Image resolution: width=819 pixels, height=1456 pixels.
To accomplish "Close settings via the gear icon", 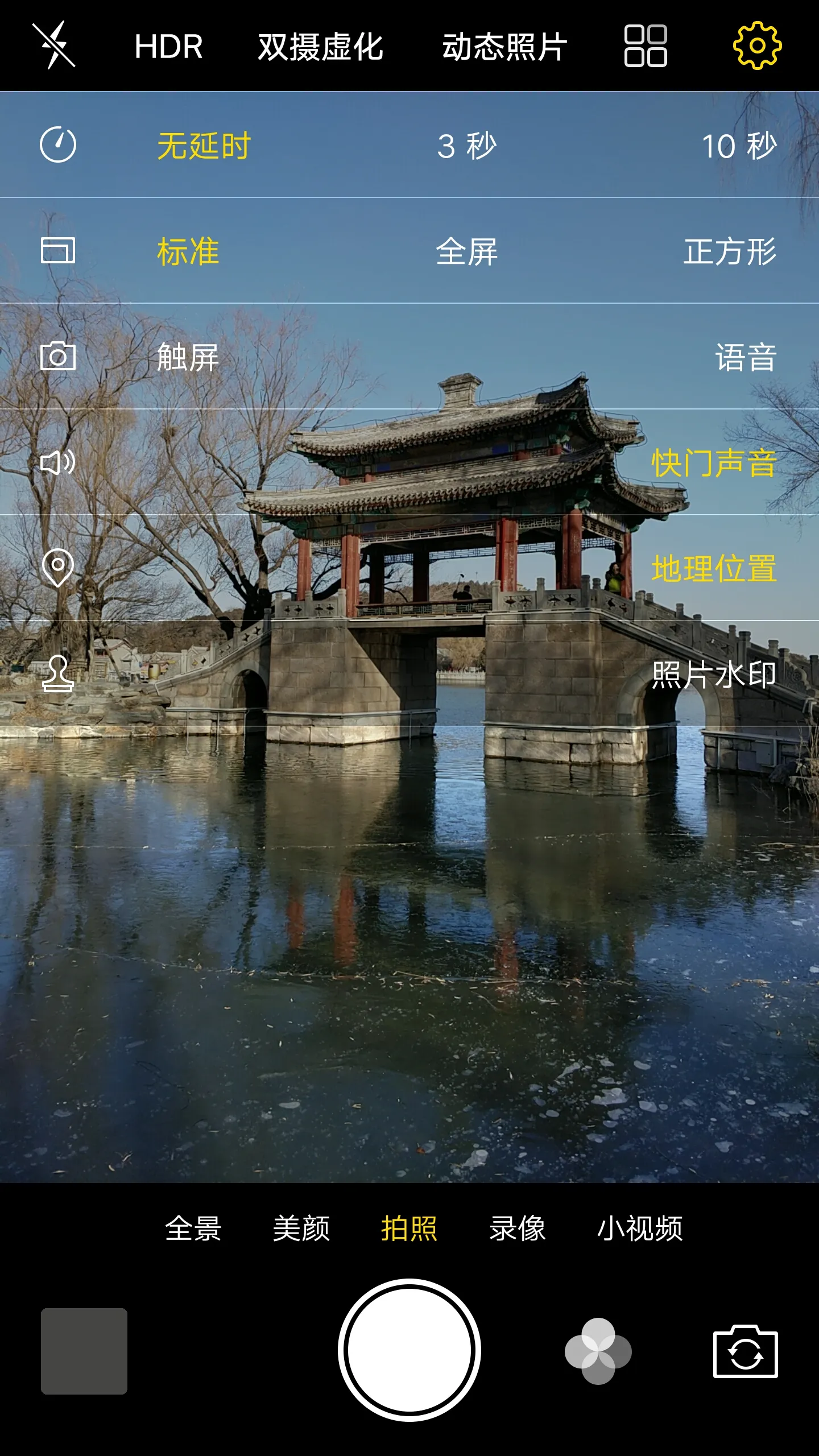I will pyautogui.click(x=757, y=45).
